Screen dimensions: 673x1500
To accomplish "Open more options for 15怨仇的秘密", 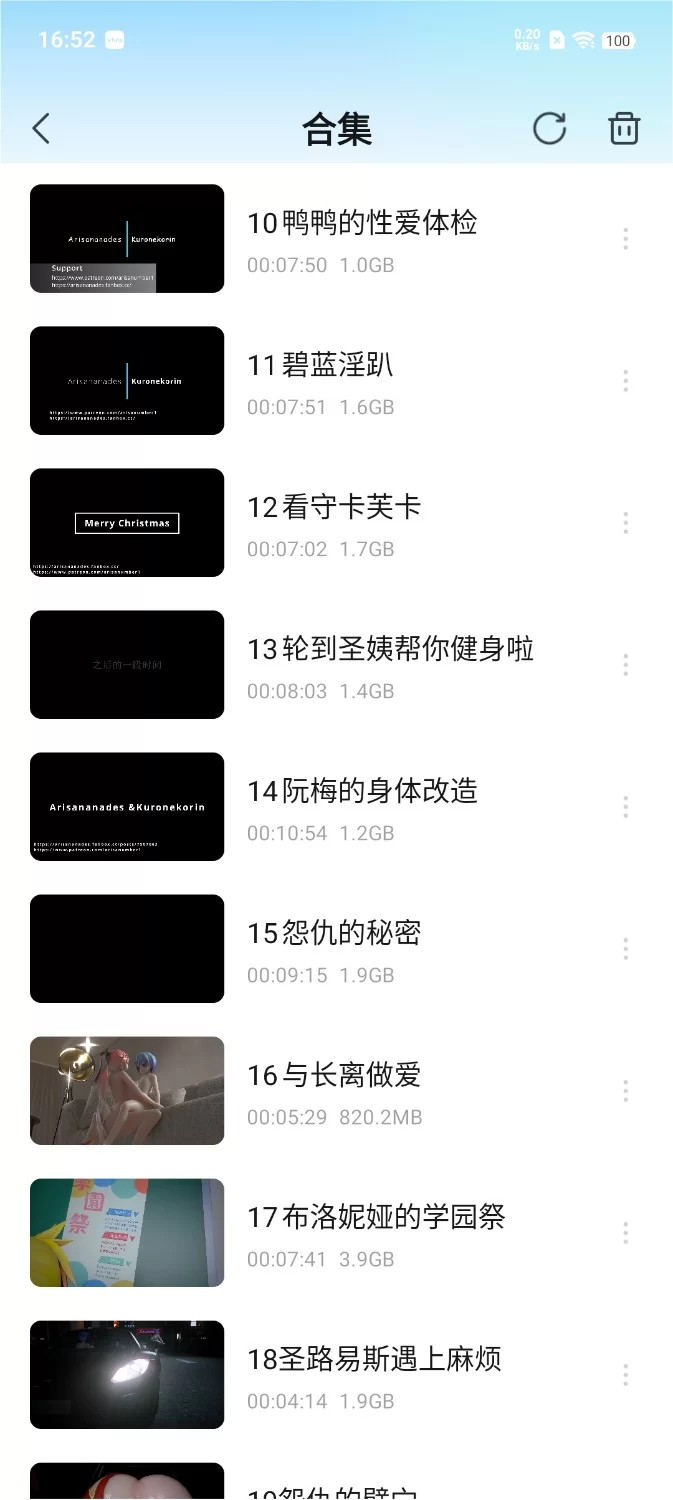I will [x=625, y=949].
